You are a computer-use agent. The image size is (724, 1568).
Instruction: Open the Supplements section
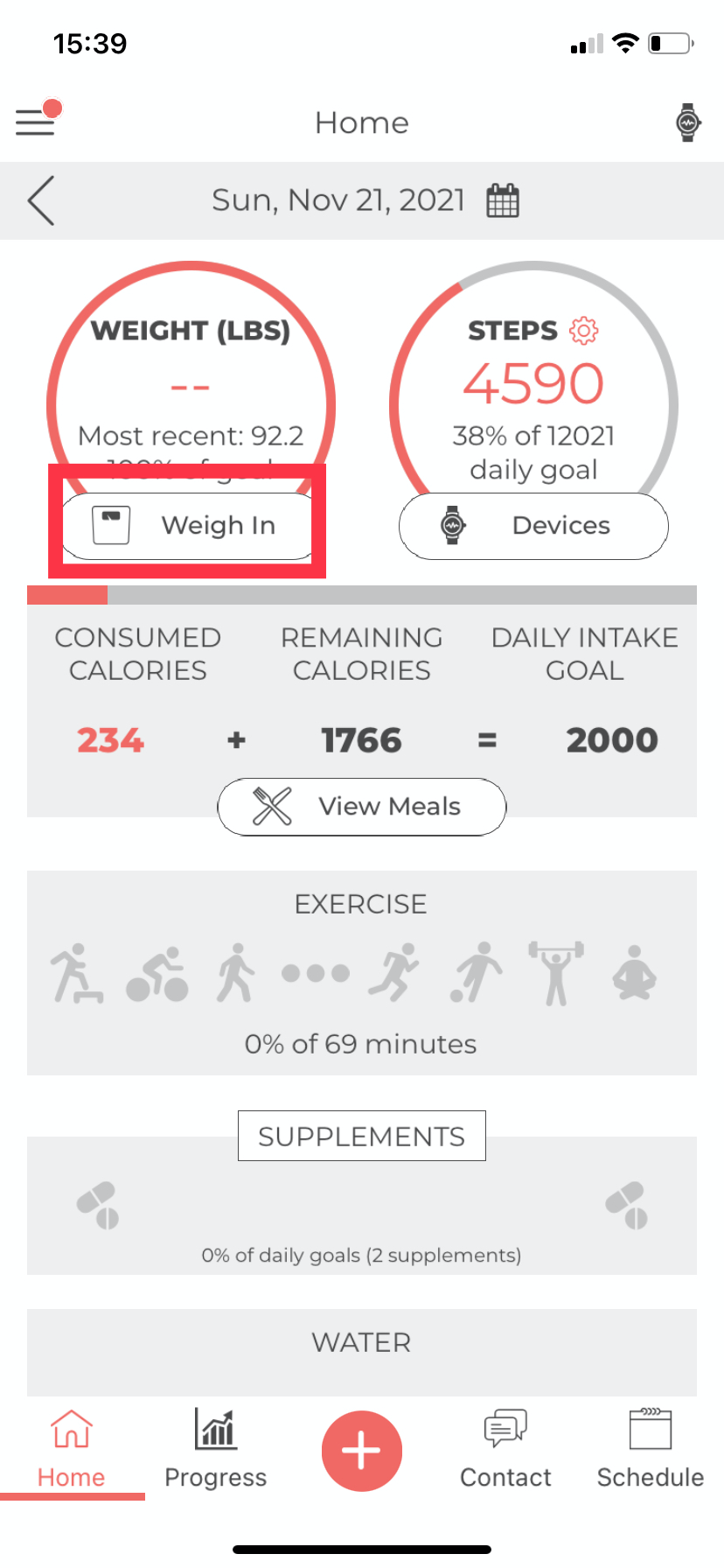point(362,1136)
